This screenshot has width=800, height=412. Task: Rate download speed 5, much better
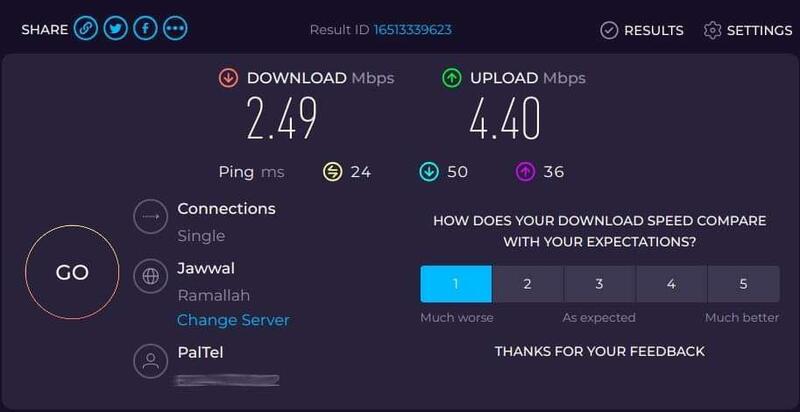pos(743,284)
